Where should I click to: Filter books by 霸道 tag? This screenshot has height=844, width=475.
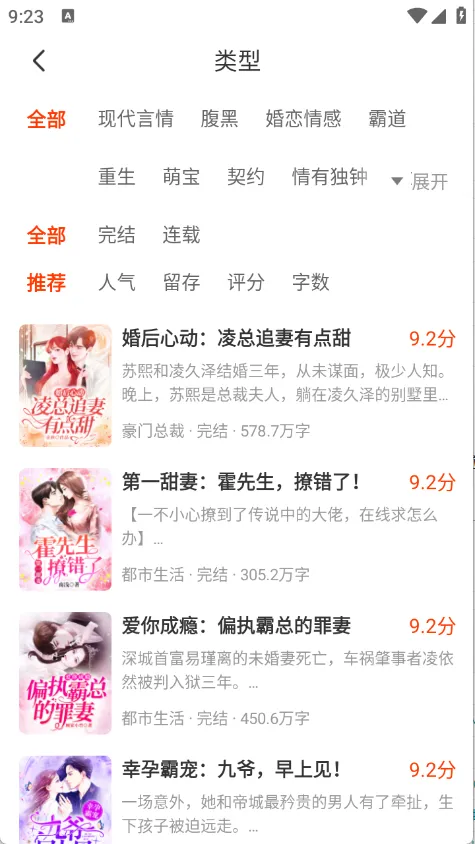(387, 118)
